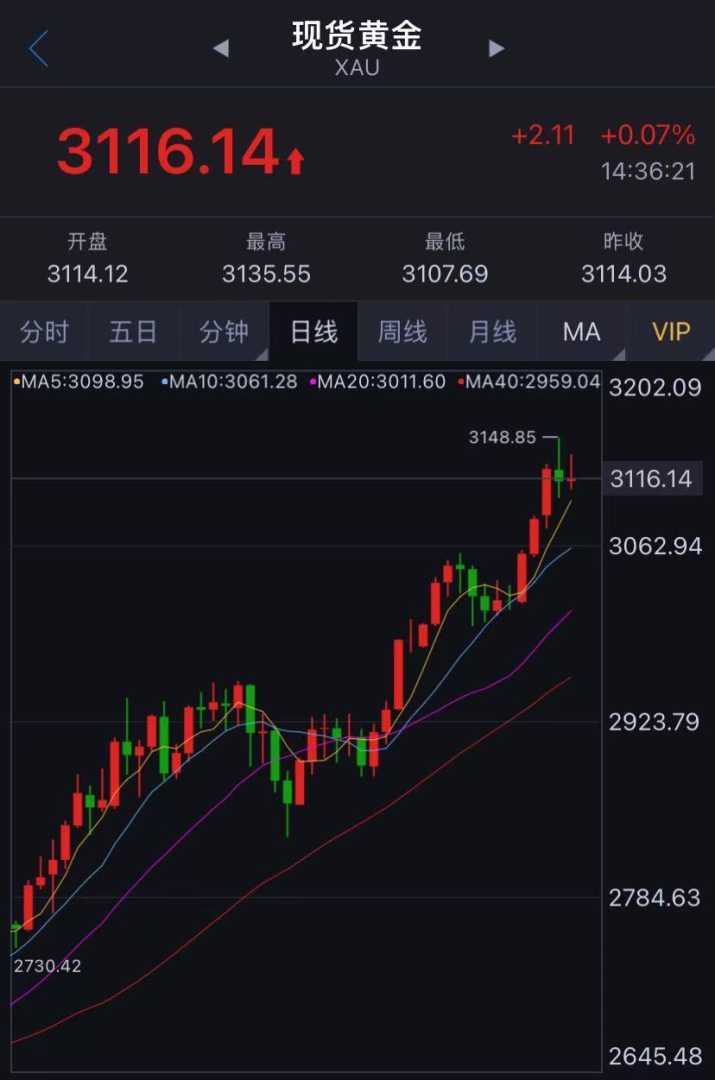View the 月线 monthly chart
This screenshot has width=715, height=1080.
[492, 332]
